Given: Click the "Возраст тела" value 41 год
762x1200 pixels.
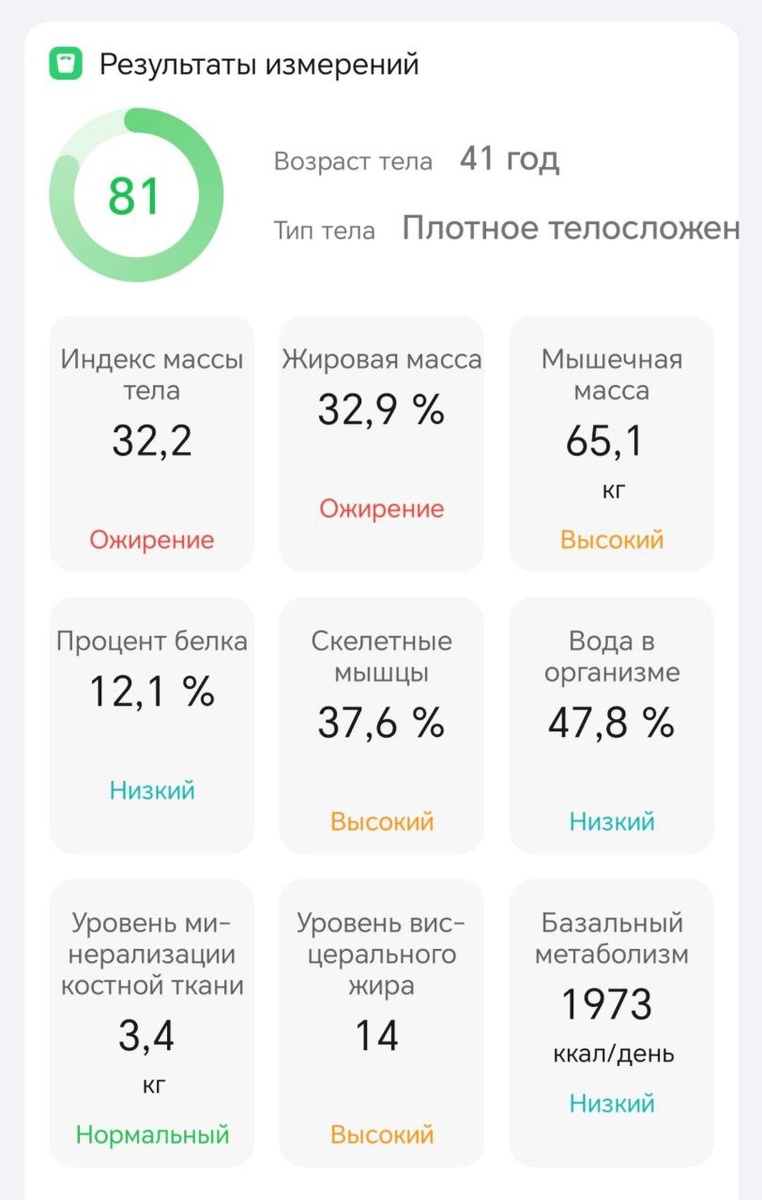Looking at the screenshot, I should [507, 158].
